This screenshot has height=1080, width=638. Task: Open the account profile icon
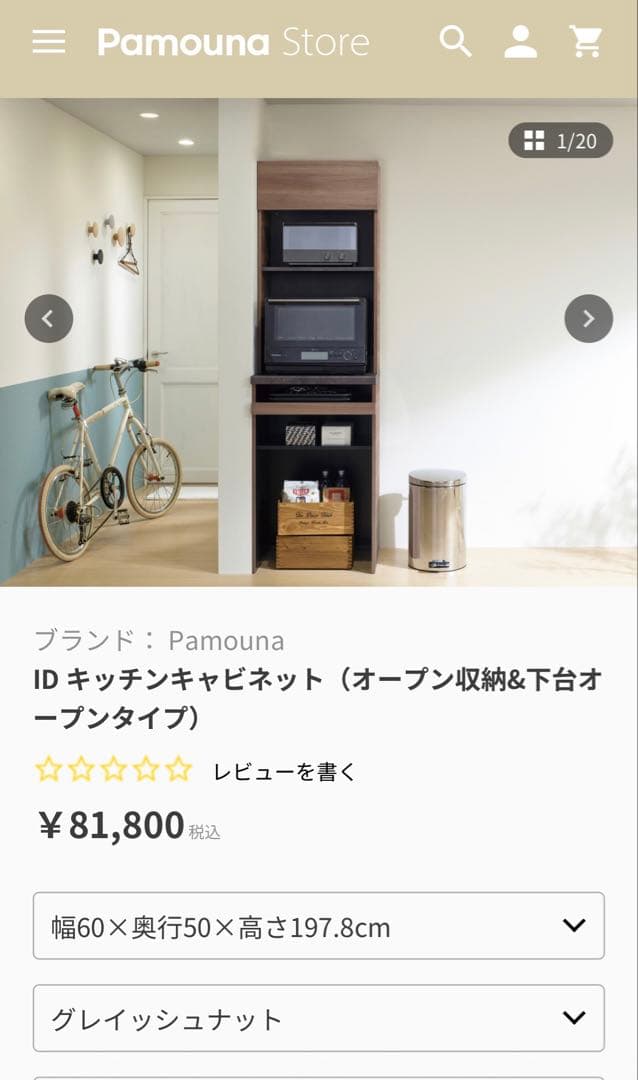pos(520,42)
